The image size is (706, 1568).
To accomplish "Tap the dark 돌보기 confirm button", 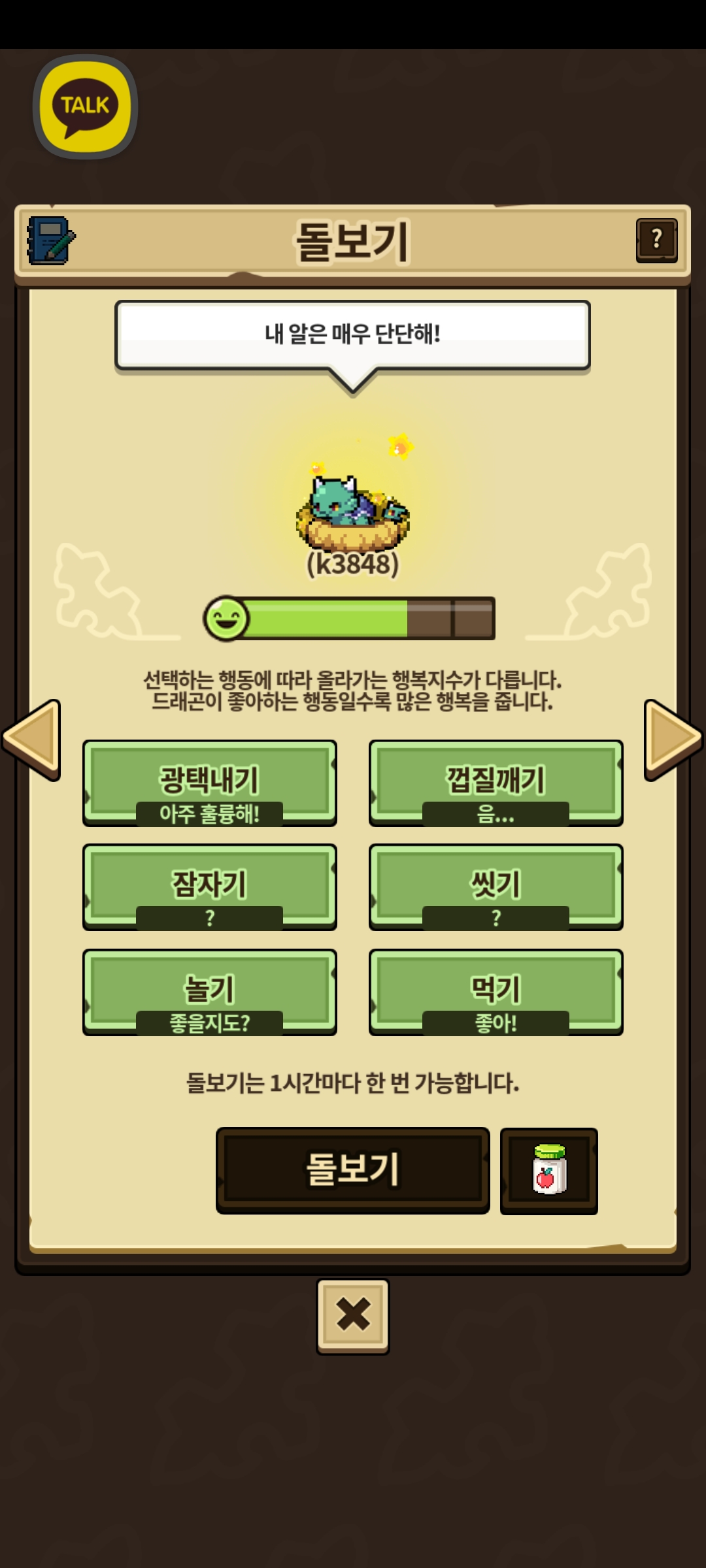I will [x=352, y=1170].
